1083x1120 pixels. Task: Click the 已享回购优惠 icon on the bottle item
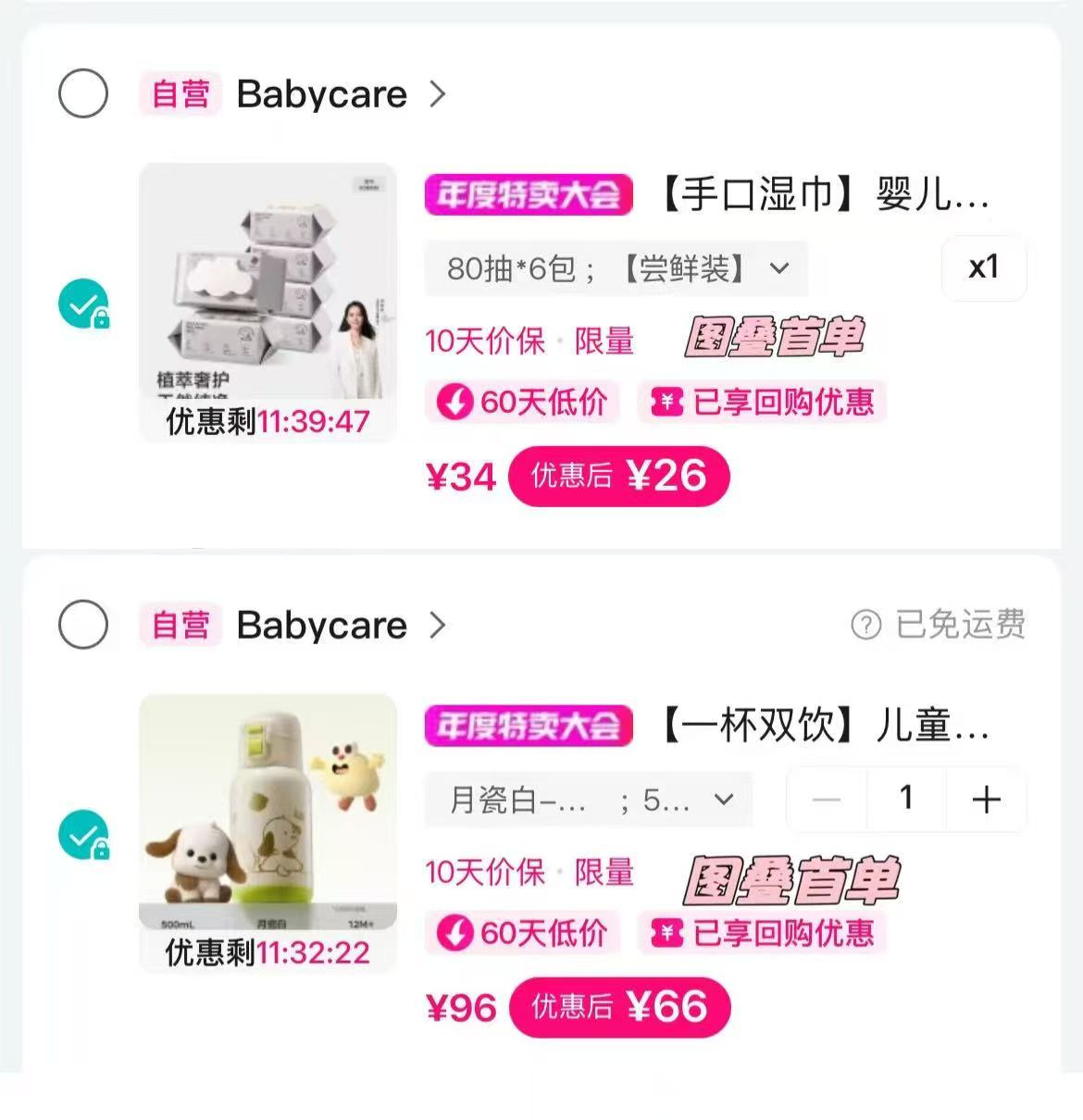666,934
